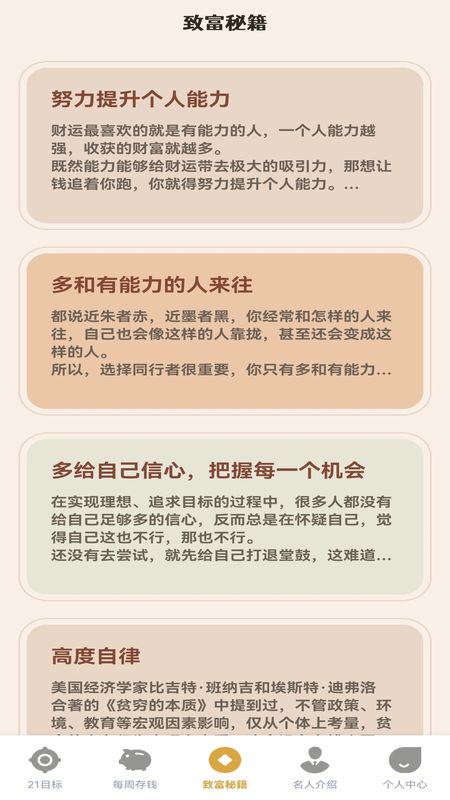Open the 努力提升个人能力 card

tap(225, 145)
